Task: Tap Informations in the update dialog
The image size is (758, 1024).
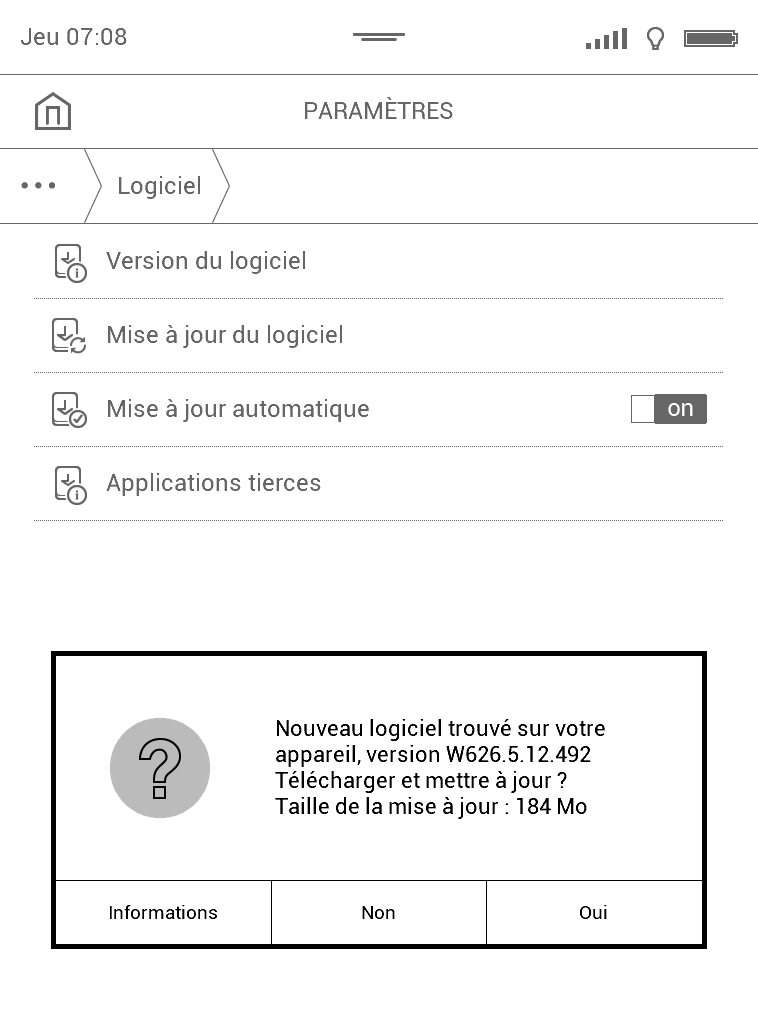Action: (x=163, y=912)
